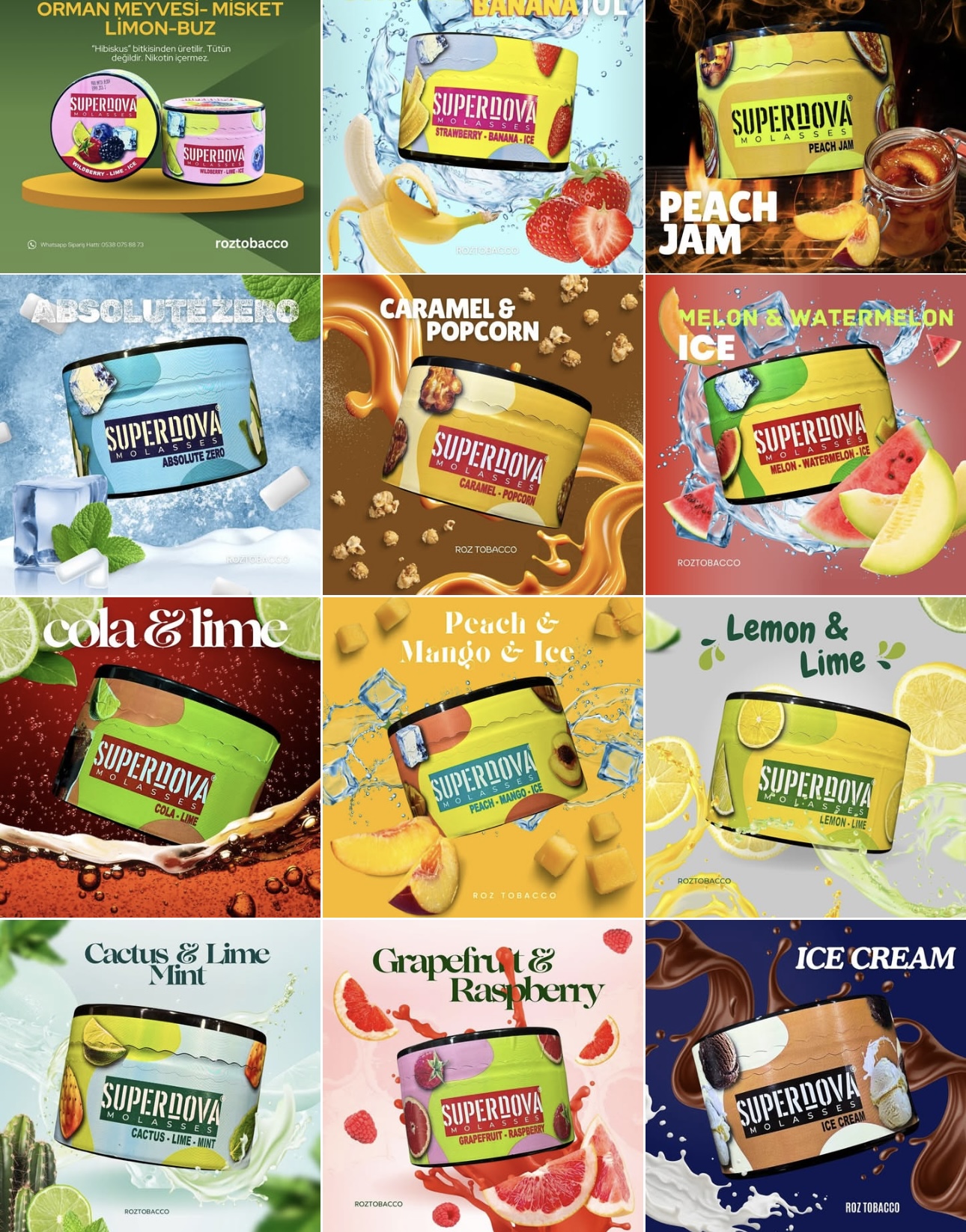The image size is (966, 1232).
Task: Open the Wildberry Lime Ice post
Action: (x=160, y=136)
